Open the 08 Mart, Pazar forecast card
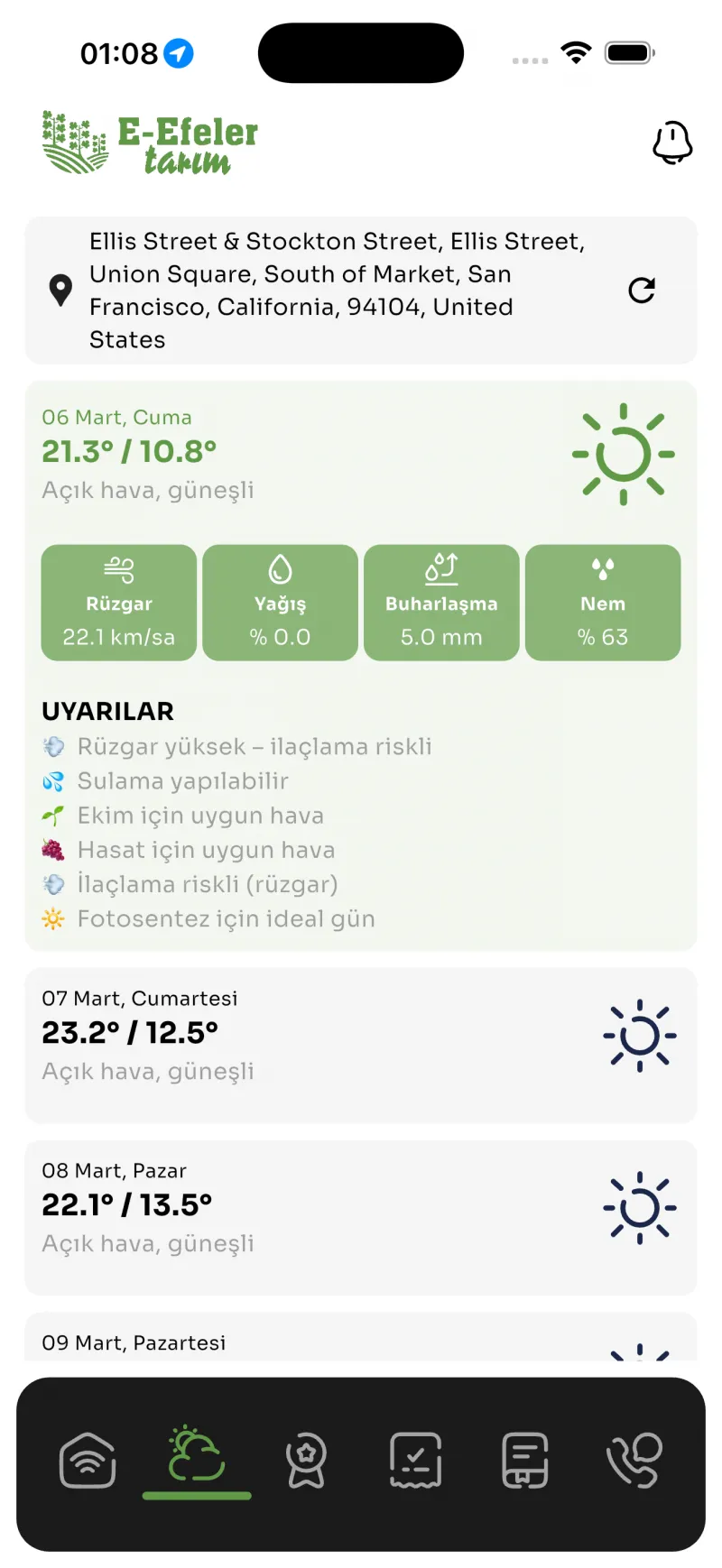Viewport: 722px width, 1568px height. [361, 1217]
